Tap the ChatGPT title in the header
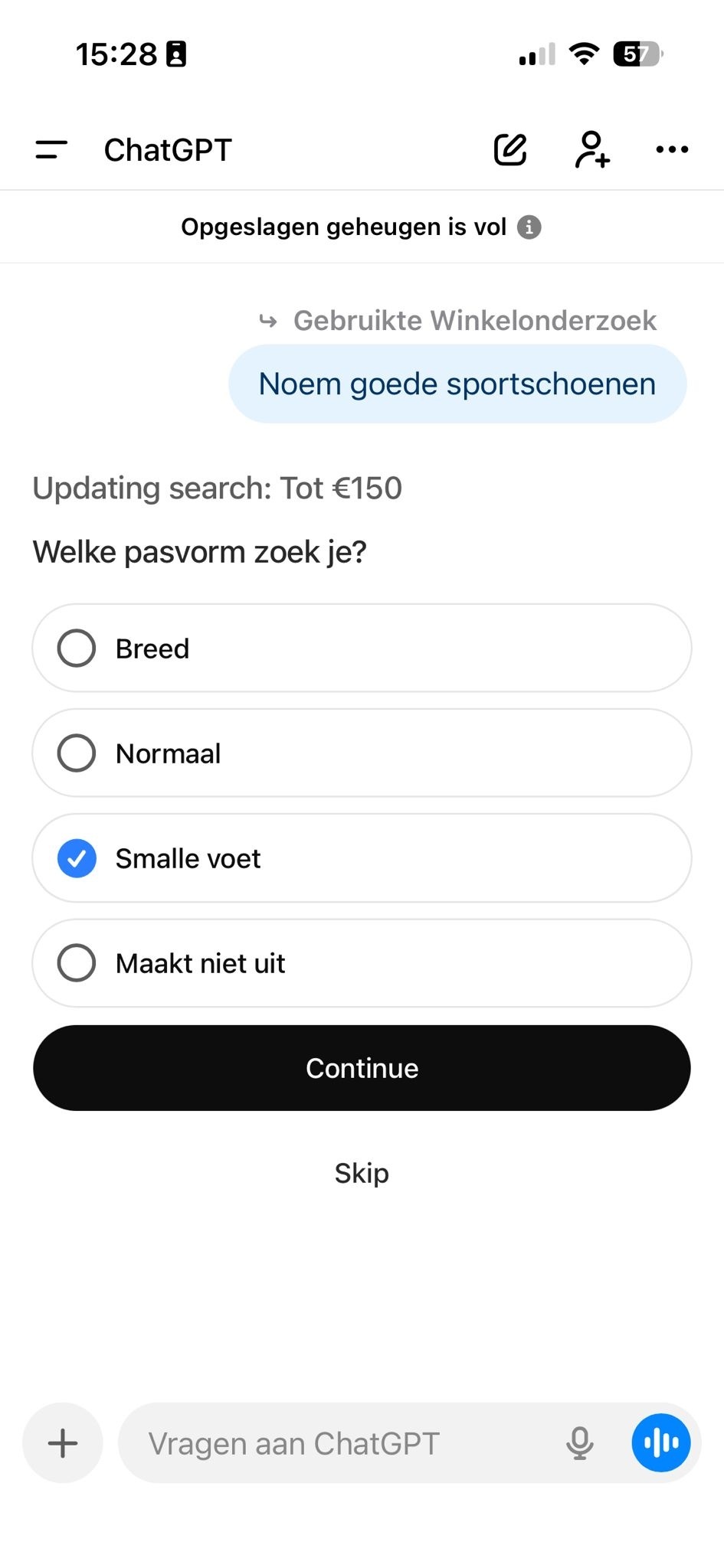 tap(168, 149)
